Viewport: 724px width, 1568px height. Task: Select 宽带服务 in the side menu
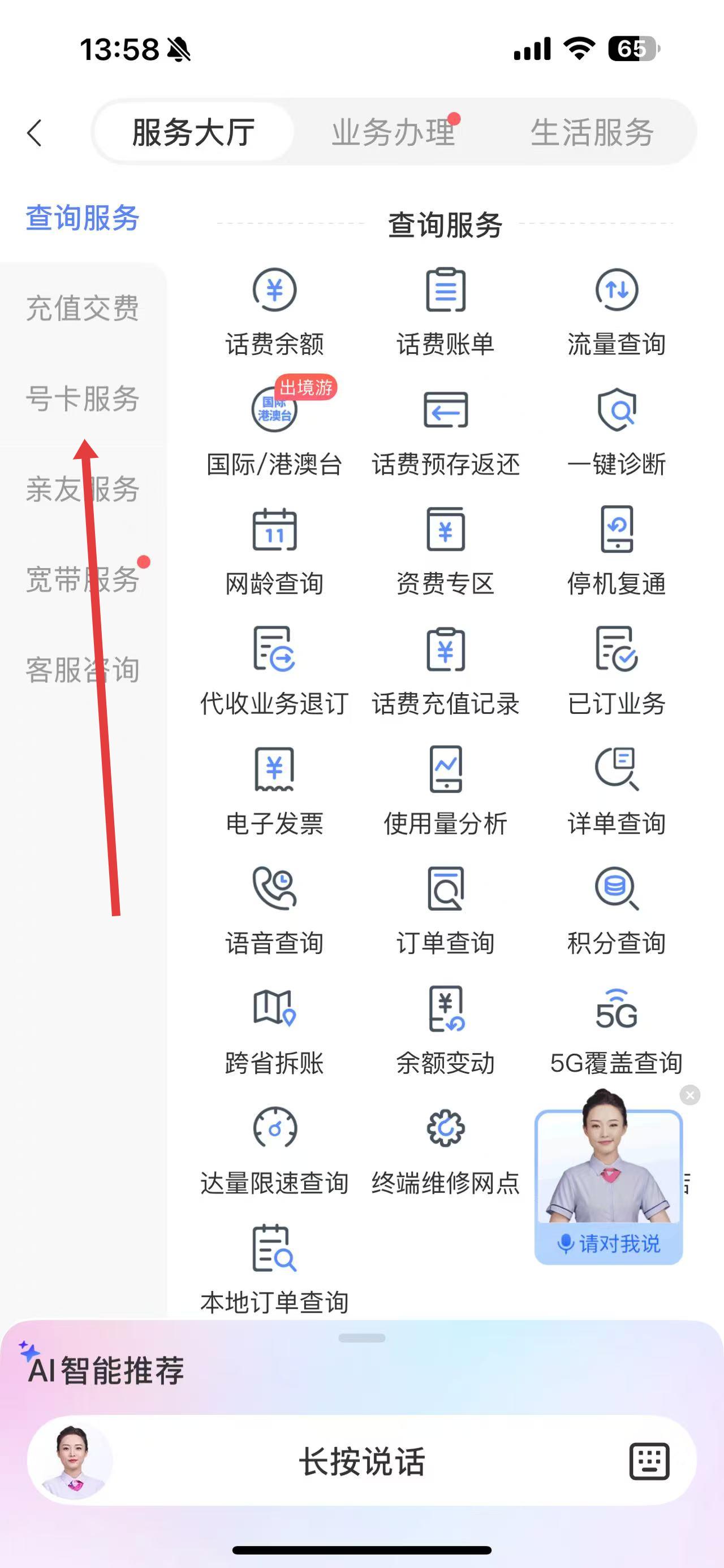click(x=83, y=579)
